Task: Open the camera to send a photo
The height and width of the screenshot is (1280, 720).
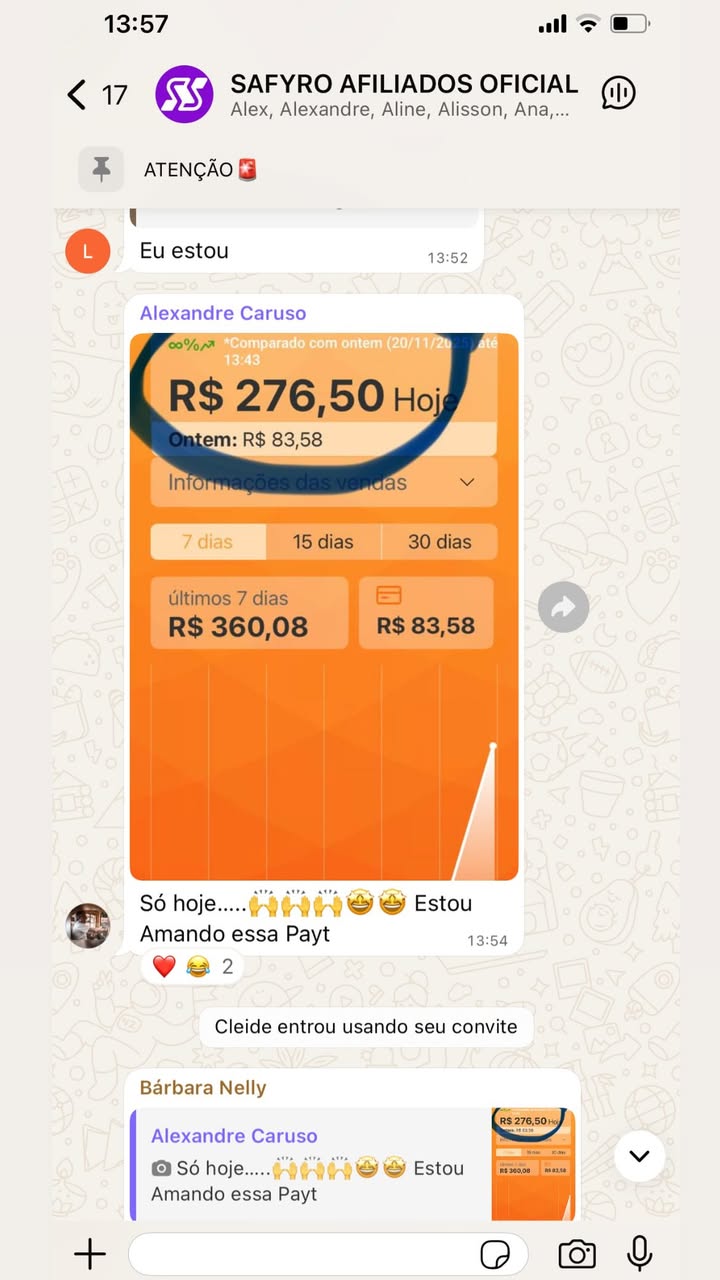Action: tap(577, 1253)
